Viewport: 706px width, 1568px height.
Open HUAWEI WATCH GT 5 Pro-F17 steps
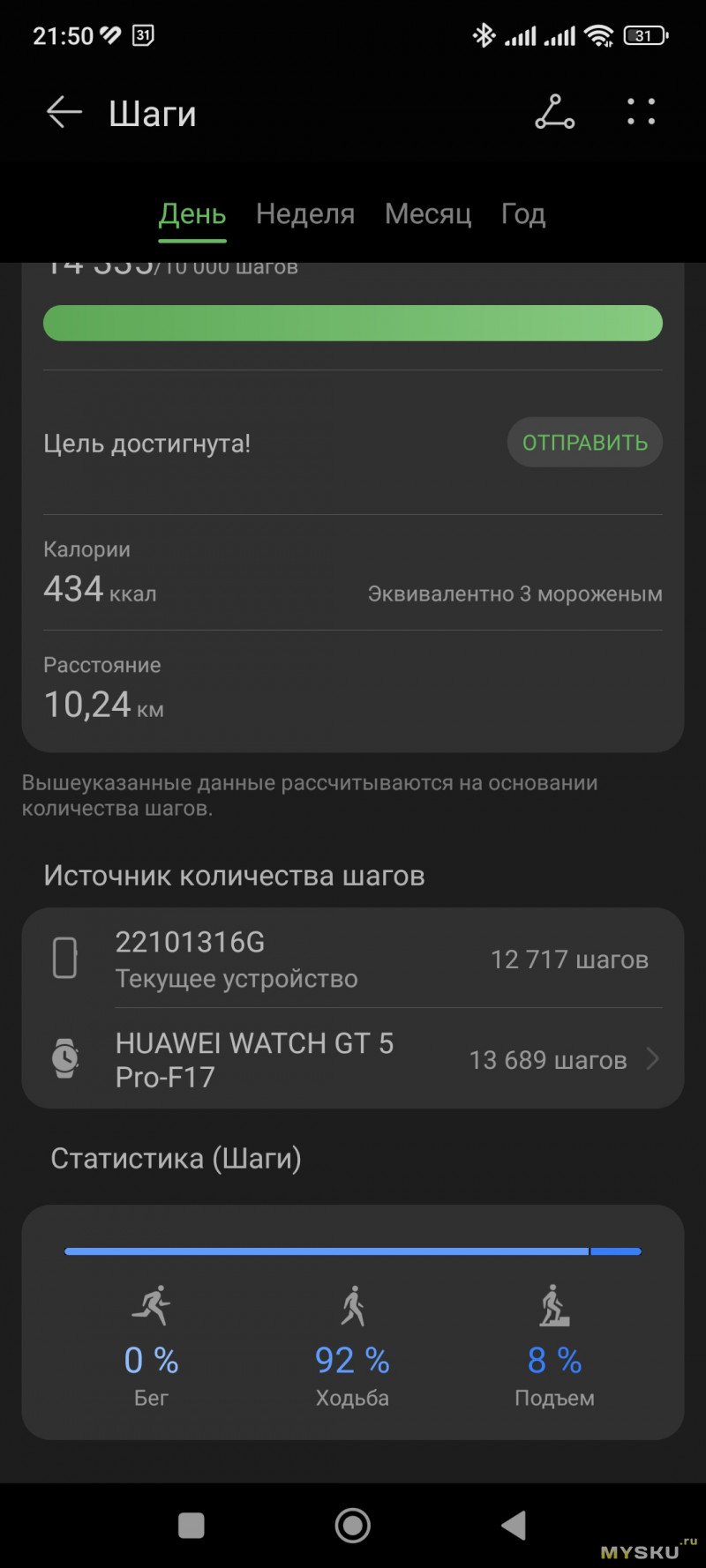pyautogui.click(x=353, y=1059)
